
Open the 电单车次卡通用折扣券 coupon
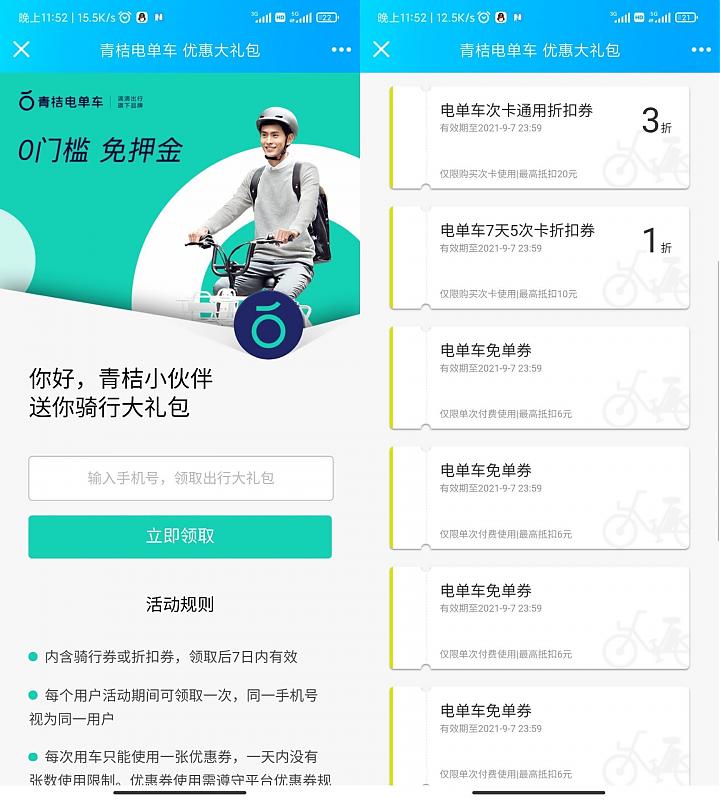point(540,137)
